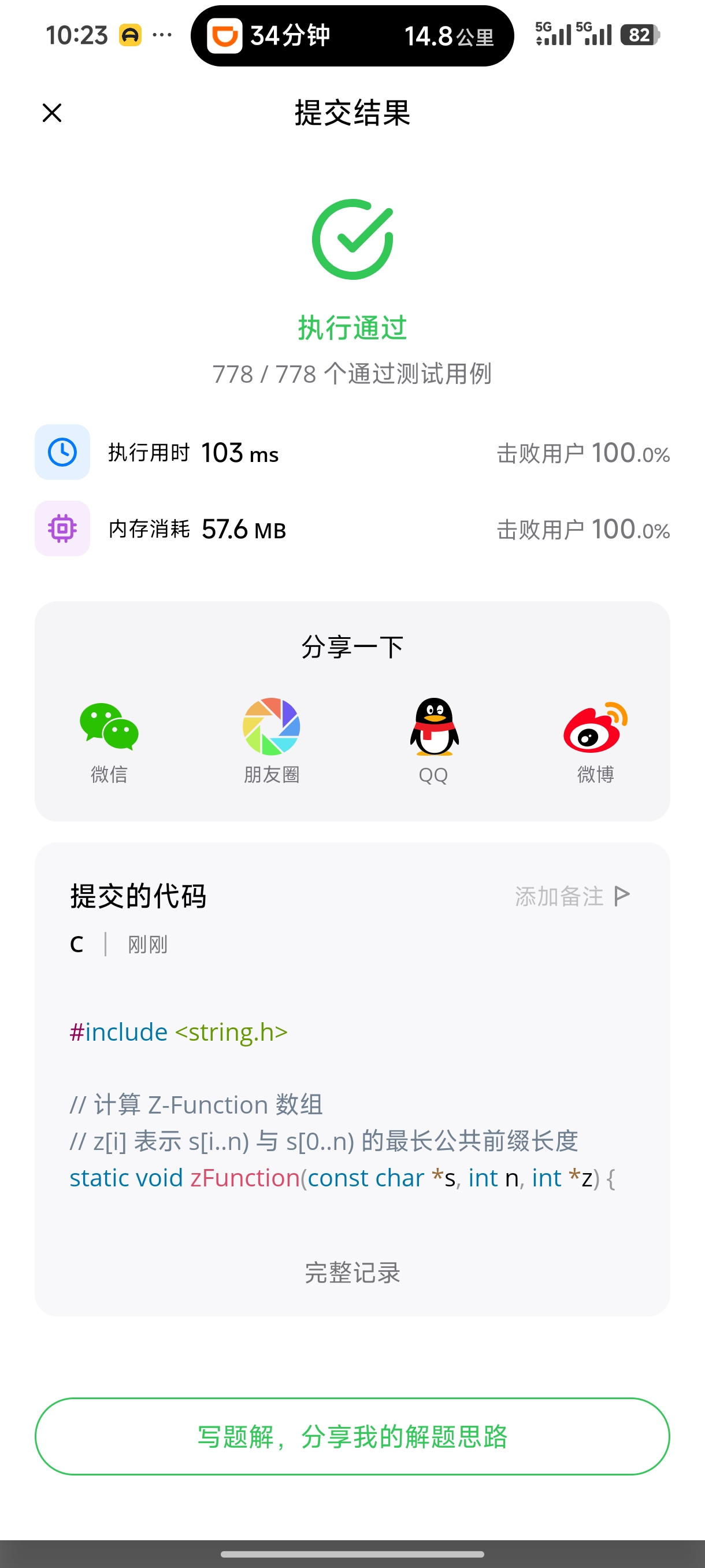Tap 添加备注 to add a note

[x=573, y=896]
